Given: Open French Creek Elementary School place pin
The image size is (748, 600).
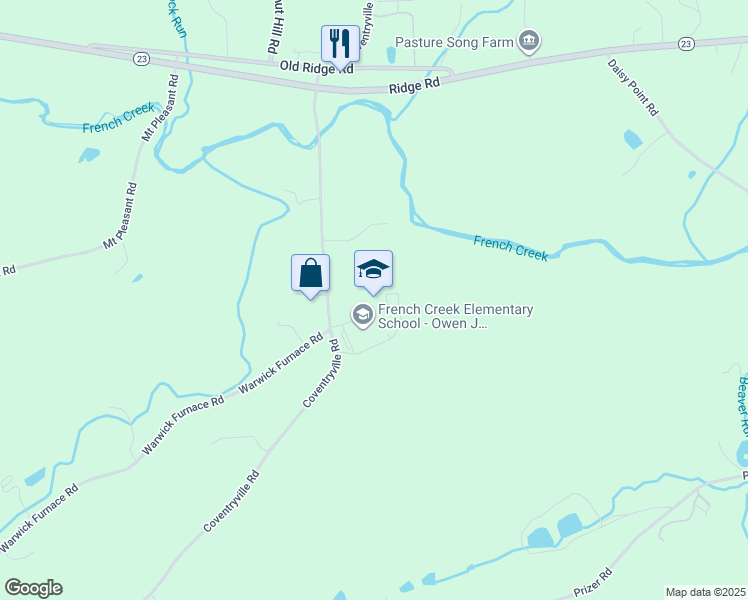Looking at the screenshot, I should 363,316.
